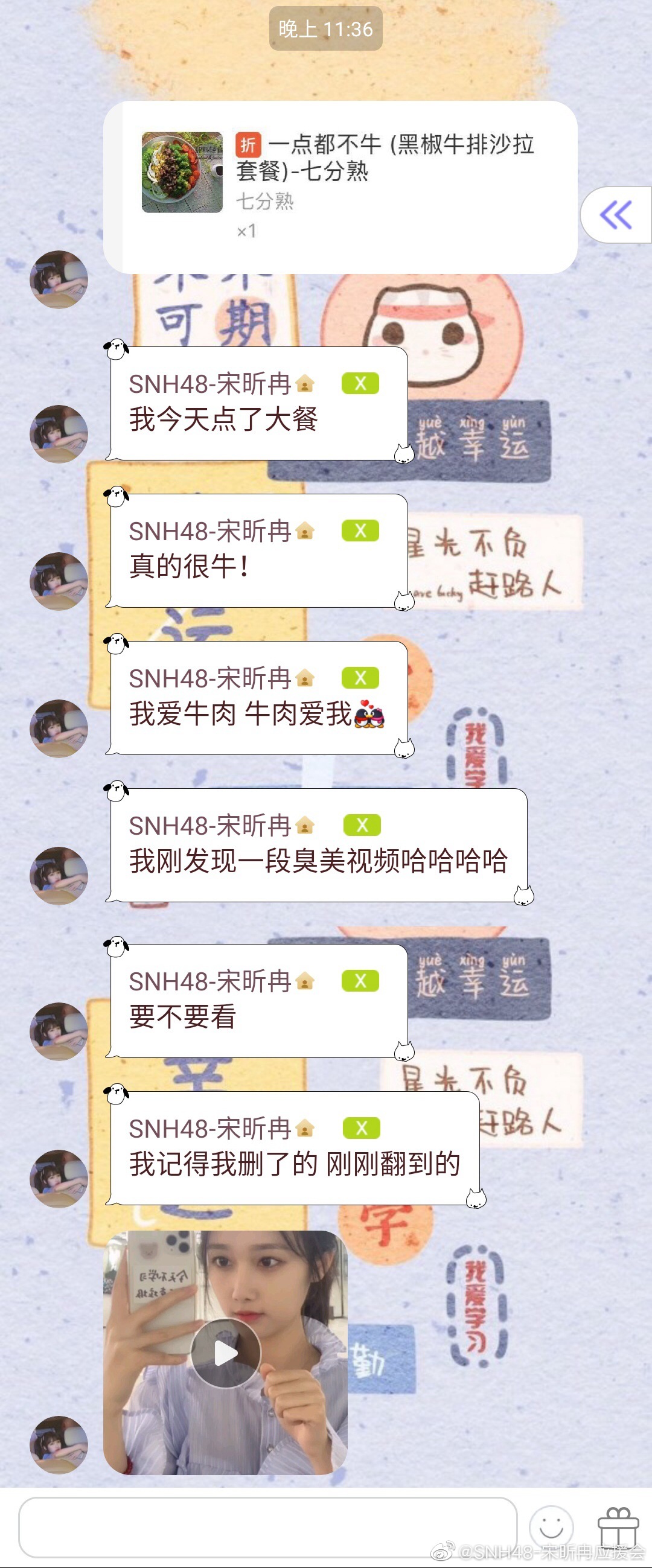Viewport: 652px width, 1568px height.
Task: Tap the message input field
Action: click(x=267, y=1526)
